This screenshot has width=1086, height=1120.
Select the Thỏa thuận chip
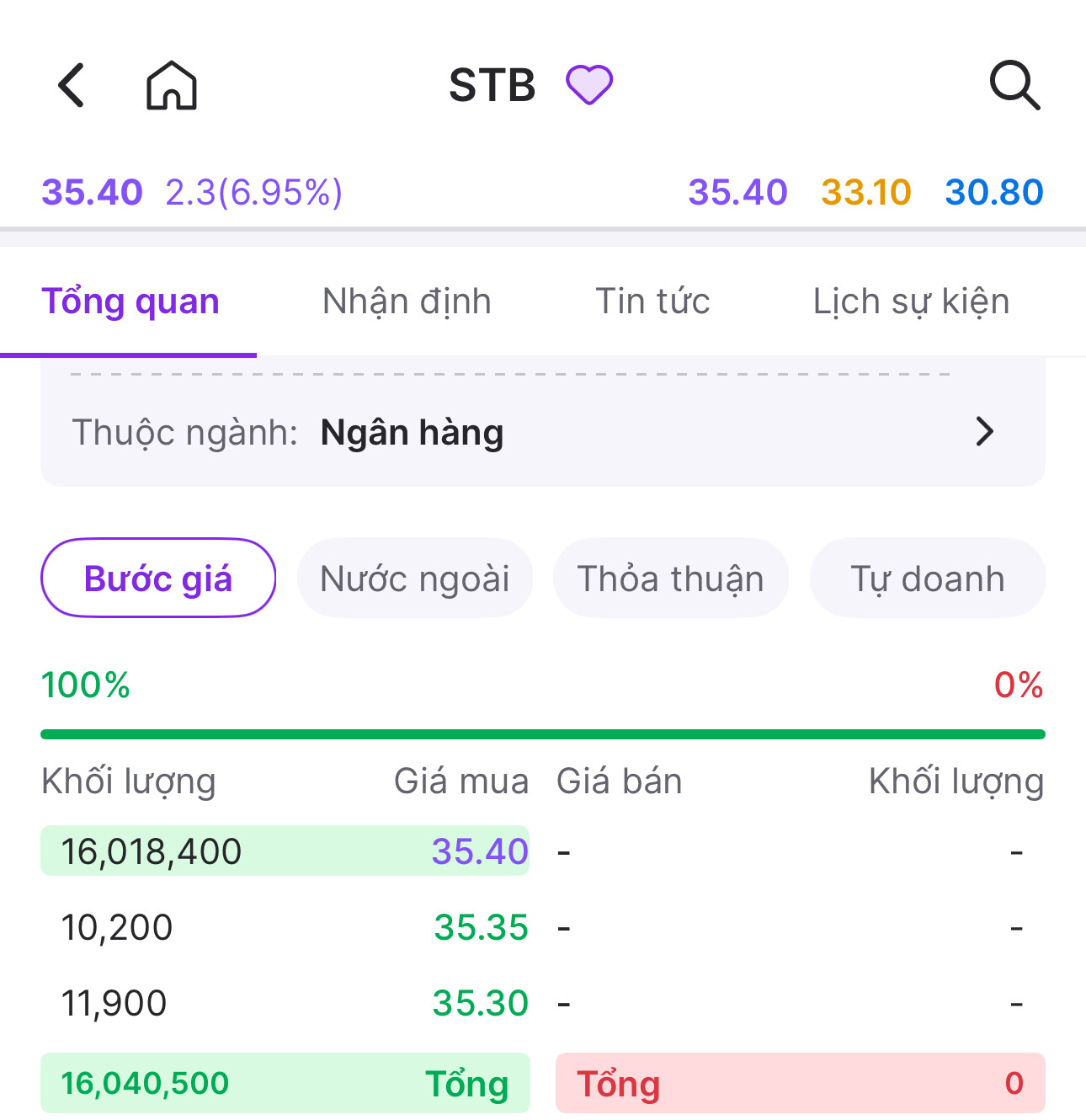pos(670,579)
